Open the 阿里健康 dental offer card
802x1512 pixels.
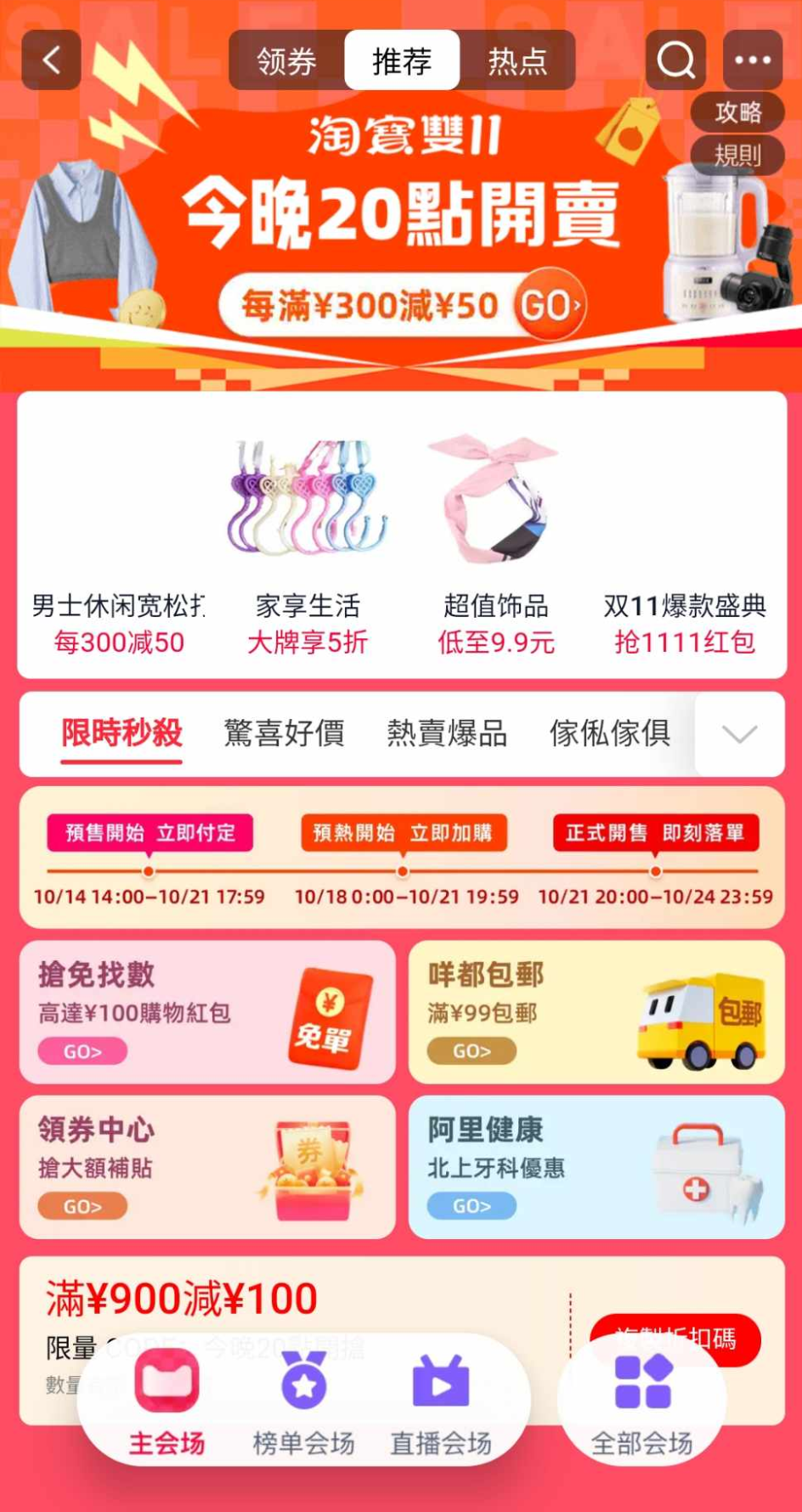596,1166
